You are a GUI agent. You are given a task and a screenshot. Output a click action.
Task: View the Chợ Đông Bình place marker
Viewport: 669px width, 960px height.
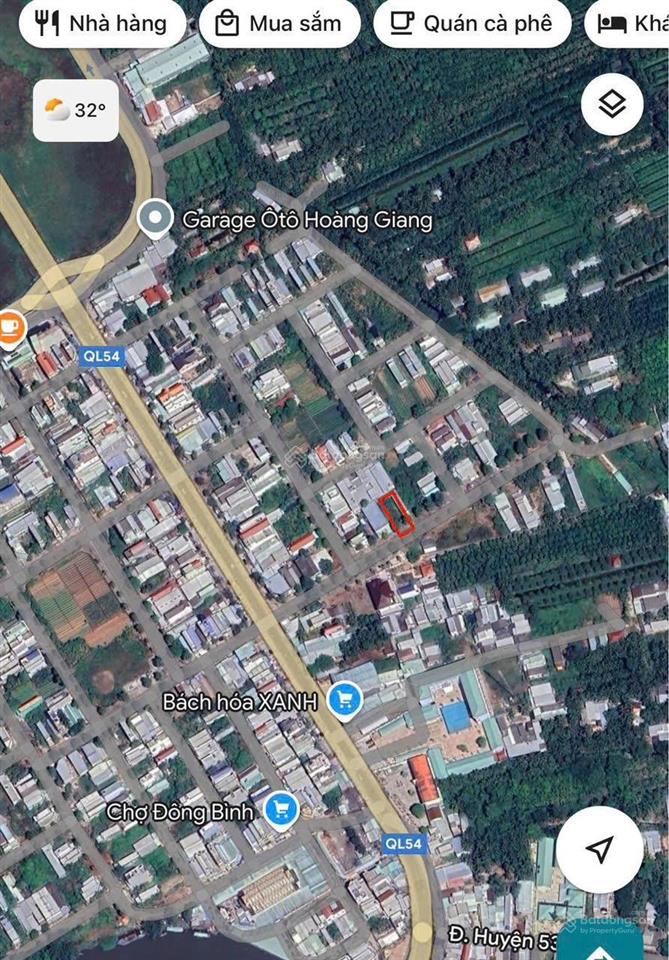coord(281,809)
